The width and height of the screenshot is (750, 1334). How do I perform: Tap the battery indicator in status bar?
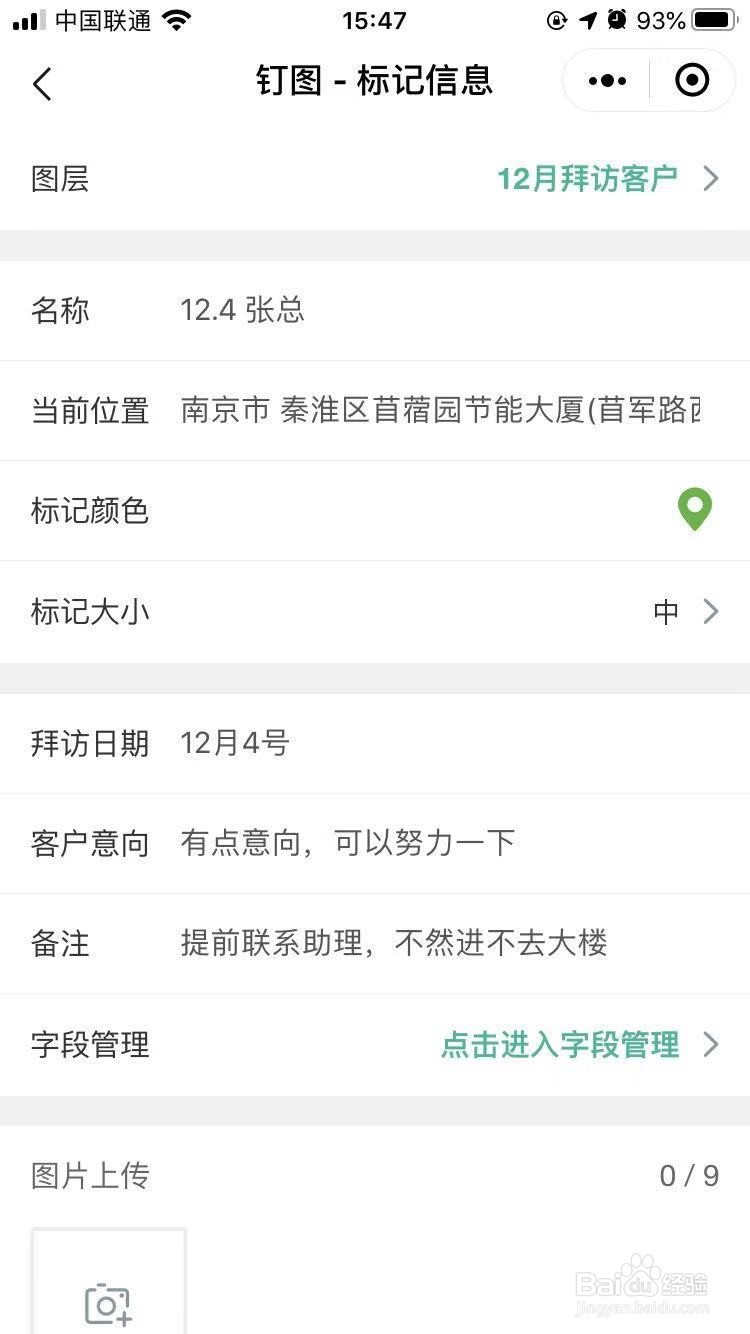coord(711,19)
